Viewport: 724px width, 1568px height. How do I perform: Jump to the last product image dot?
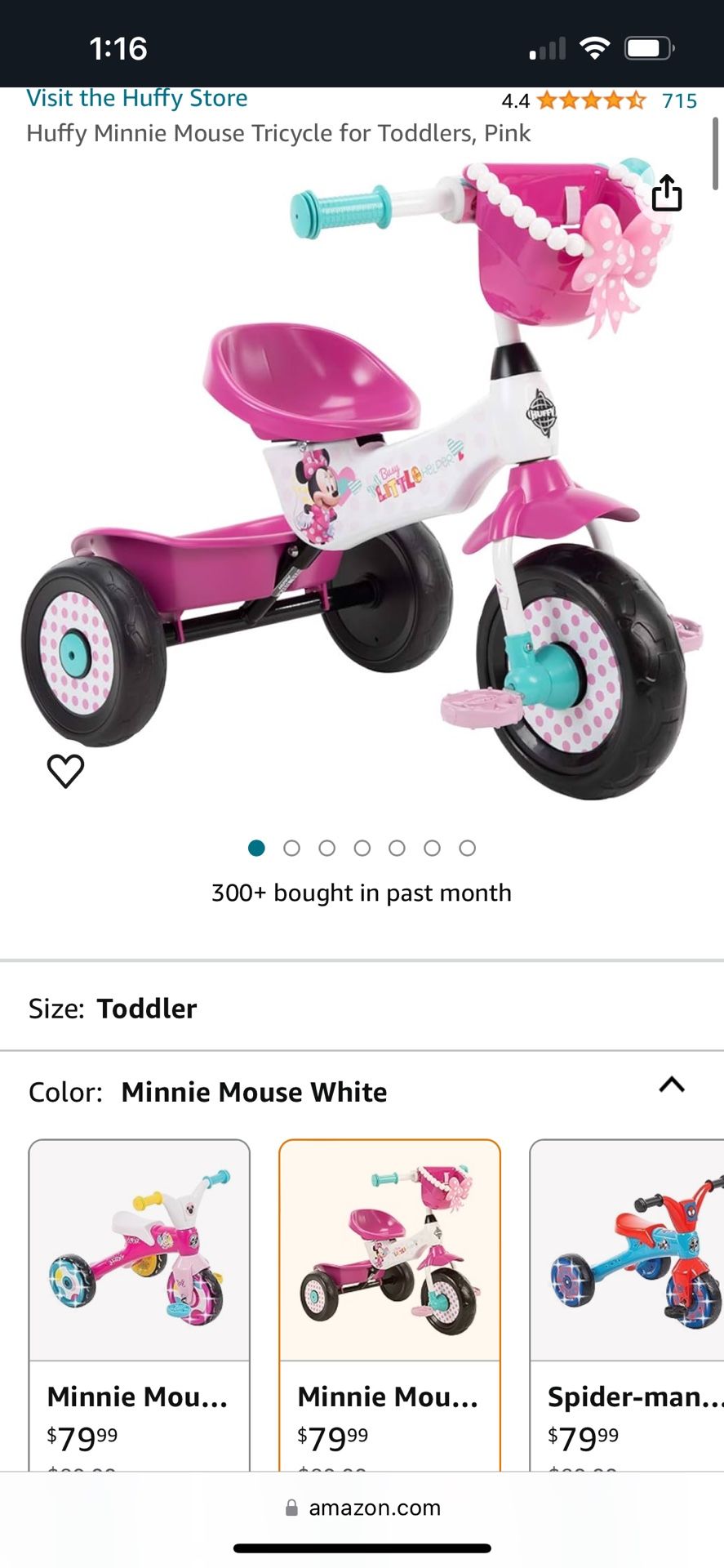(467, 849)
